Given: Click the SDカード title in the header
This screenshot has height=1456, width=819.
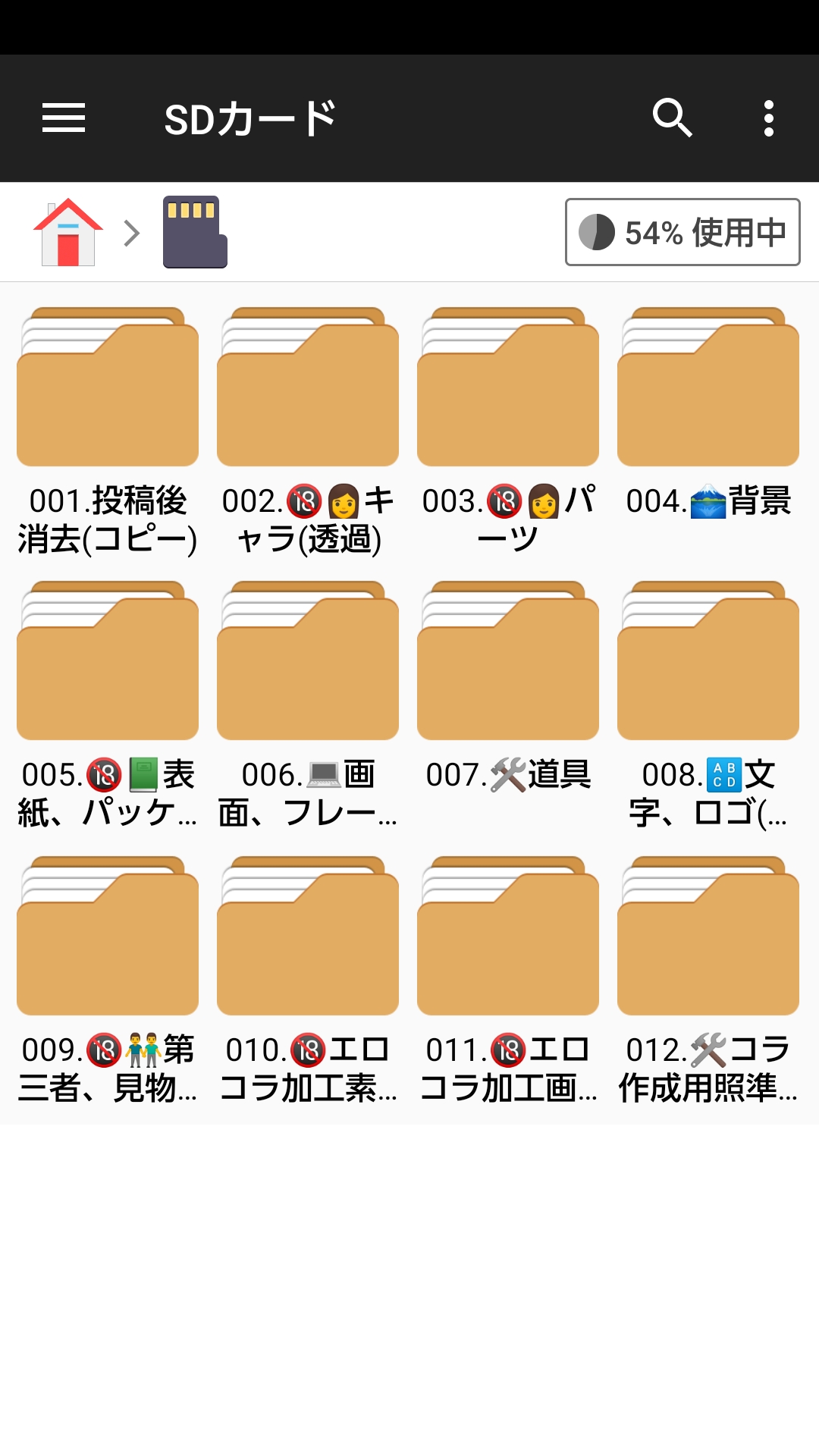Looking at the screenshot, I should coord(250,118).
